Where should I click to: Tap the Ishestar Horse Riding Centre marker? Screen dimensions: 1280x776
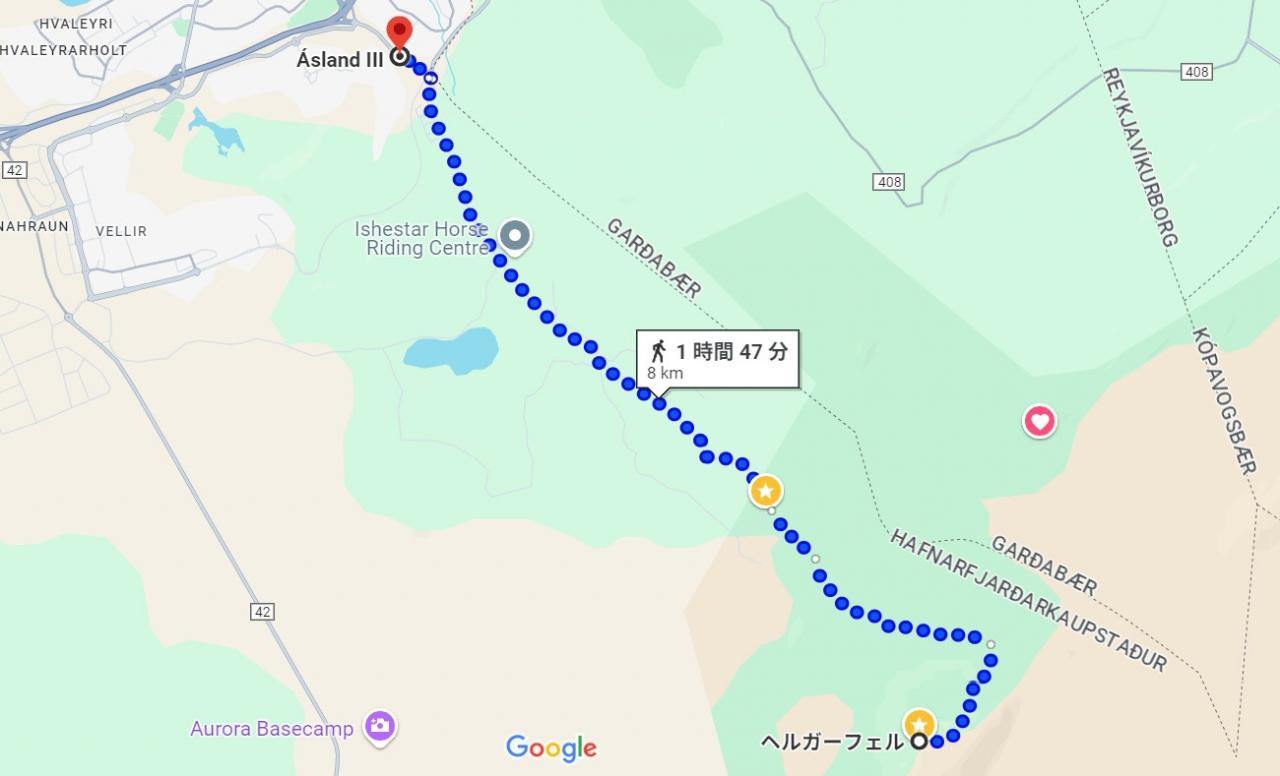[x=515, y=237]
